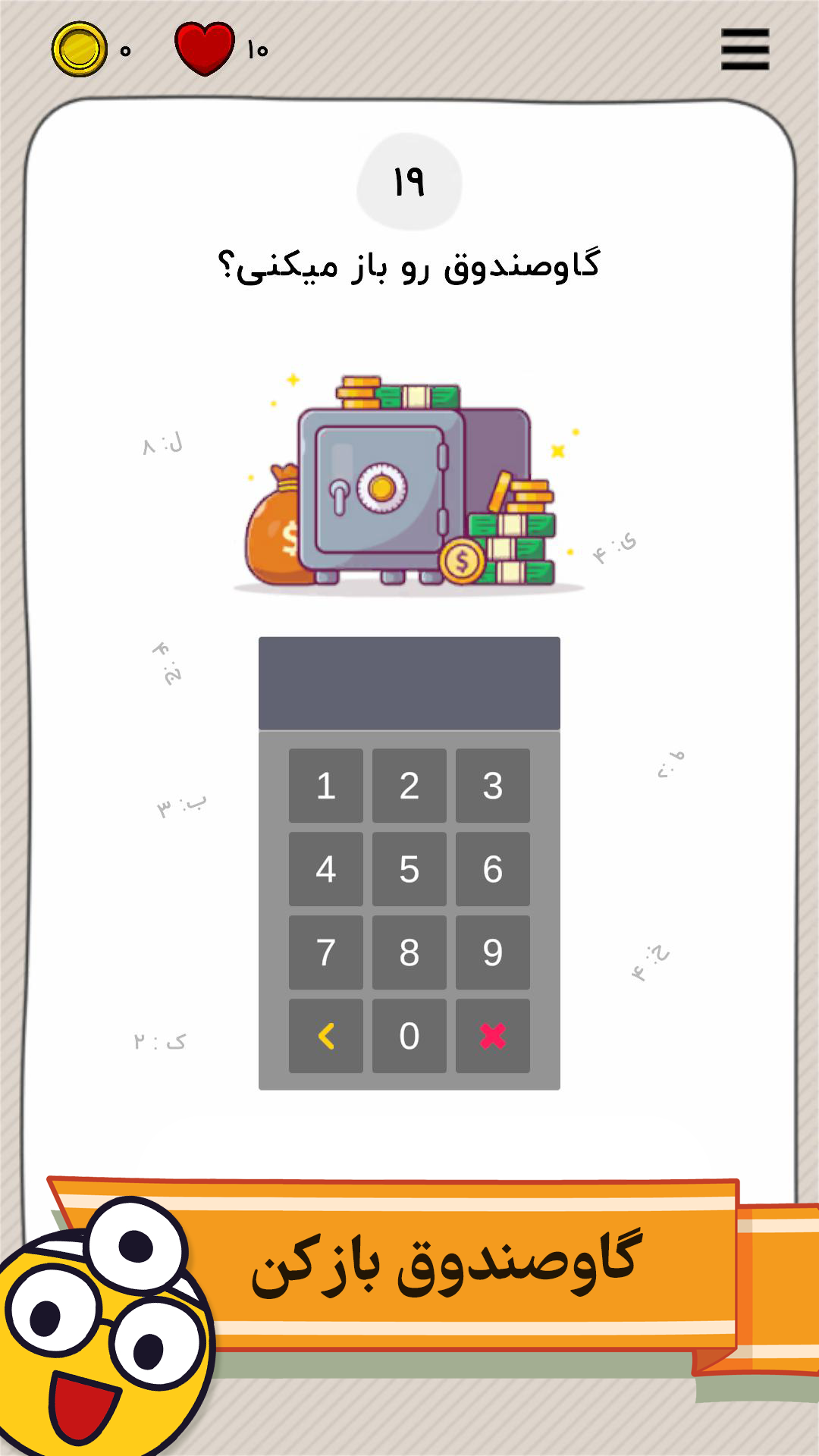
Task: Tap keypad number 0
Action: [409, 1036]
